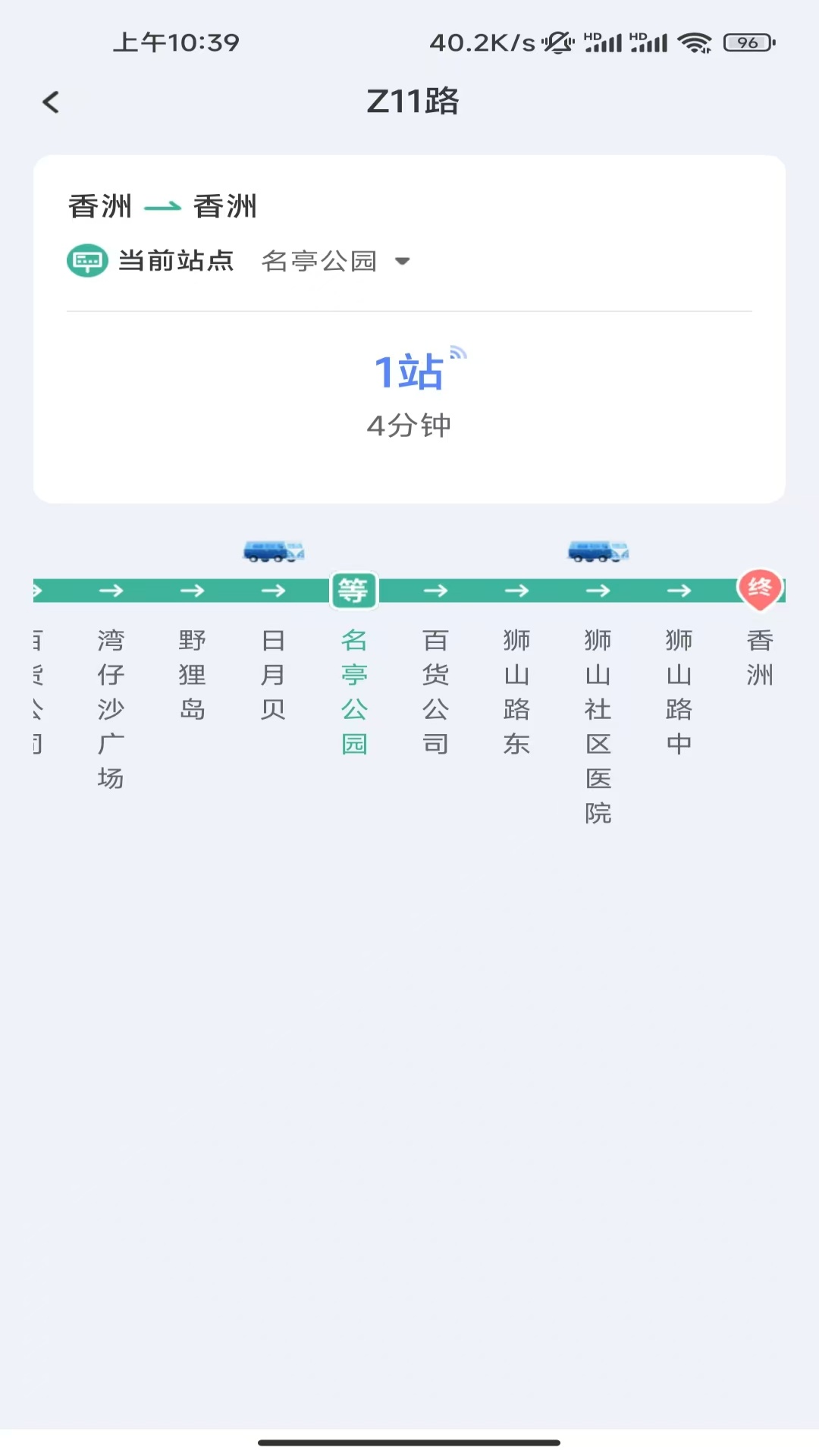Tap the 香洲 destination label in route card

point(225,205)
